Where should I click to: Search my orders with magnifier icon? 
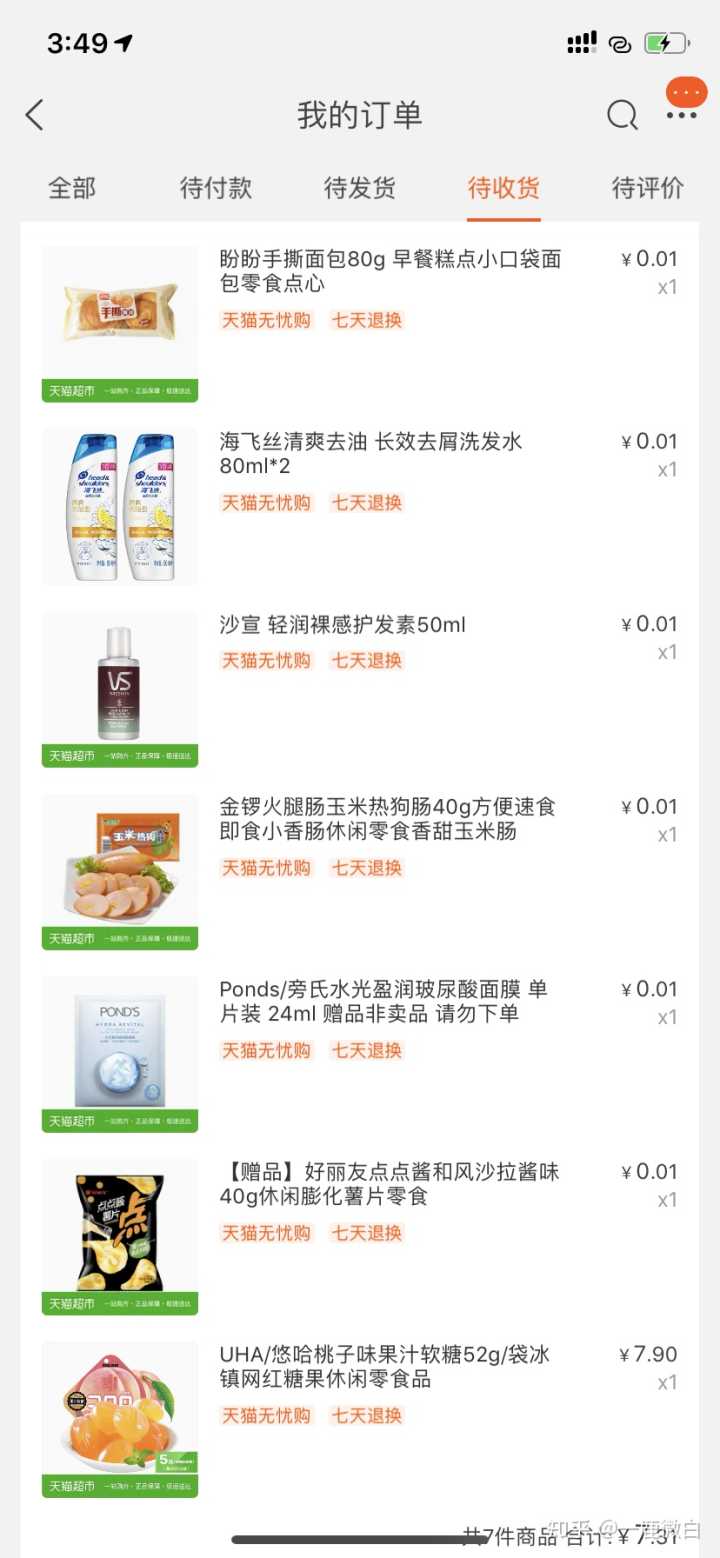click(622, 115)
